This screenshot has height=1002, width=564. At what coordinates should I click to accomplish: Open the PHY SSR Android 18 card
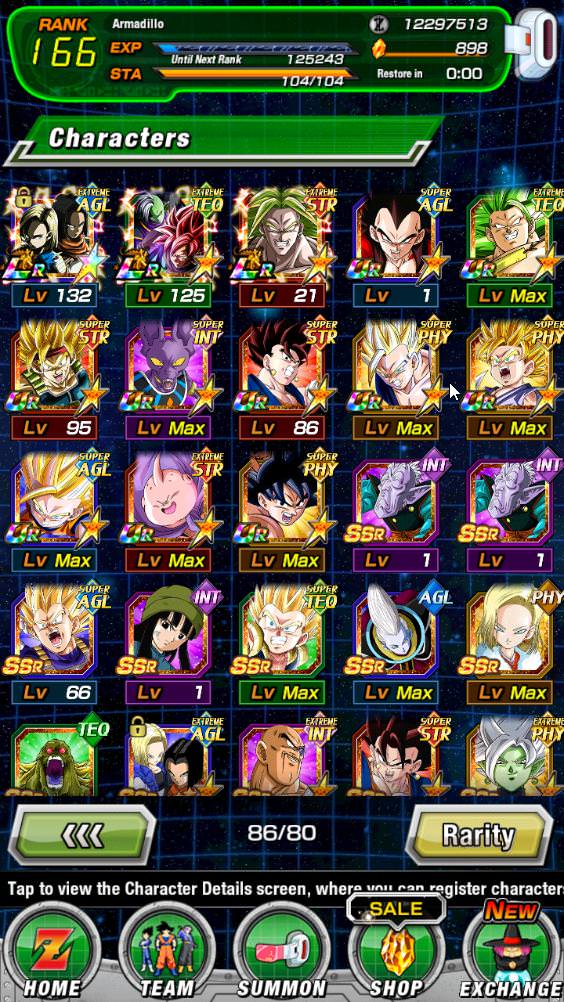click(511, 644)
